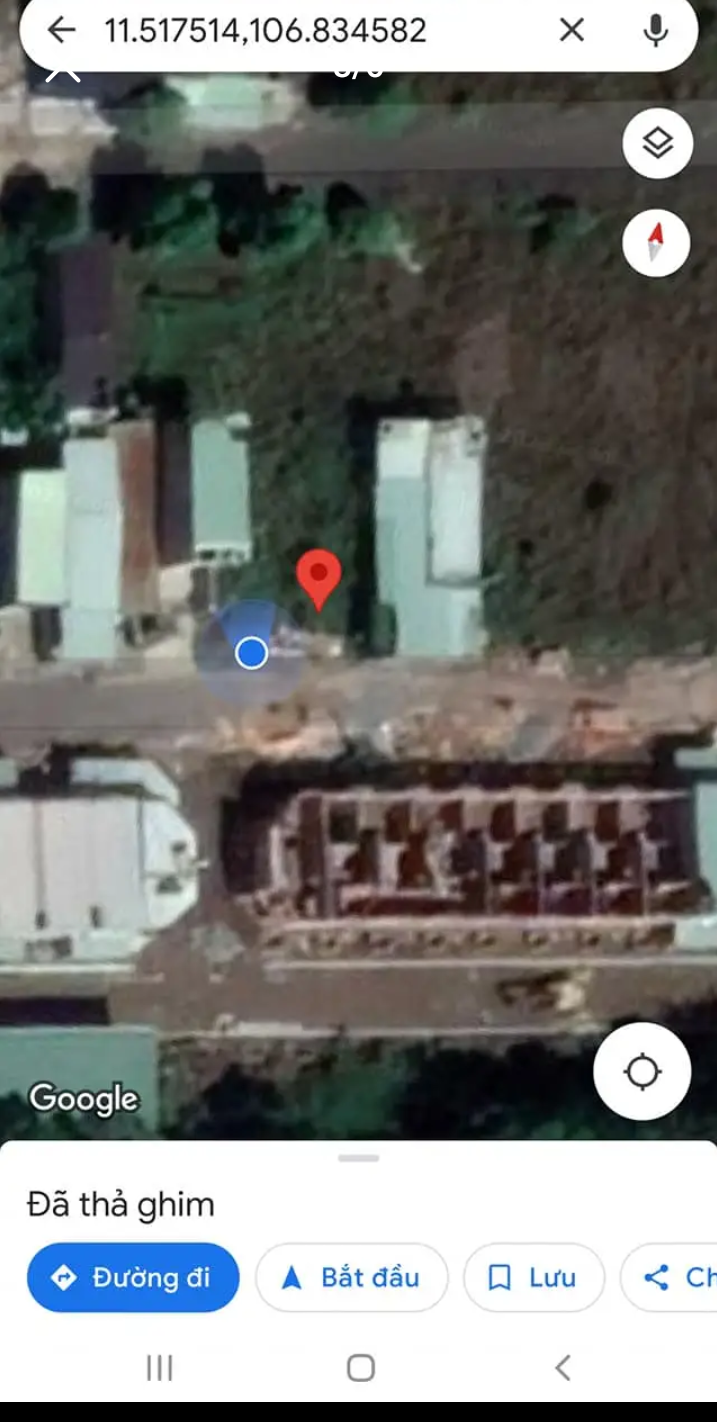
Task: Open the map layers selector
Action: [x=657, y=145]
